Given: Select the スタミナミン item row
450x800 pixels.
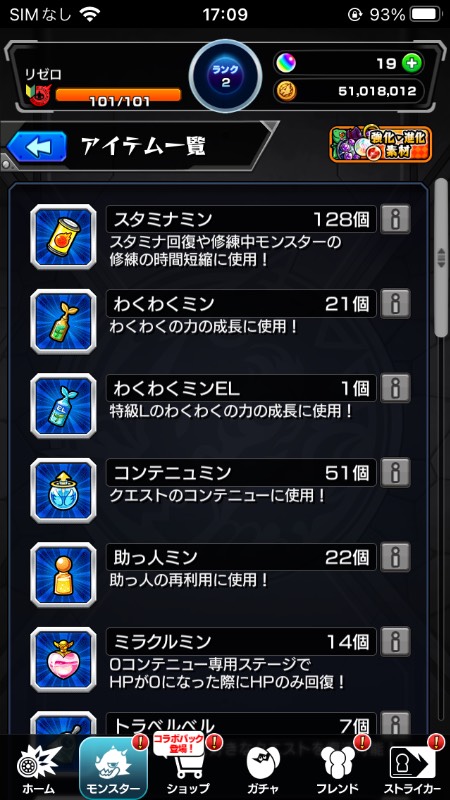Looking at the screenshot, I should click(220, 236).
